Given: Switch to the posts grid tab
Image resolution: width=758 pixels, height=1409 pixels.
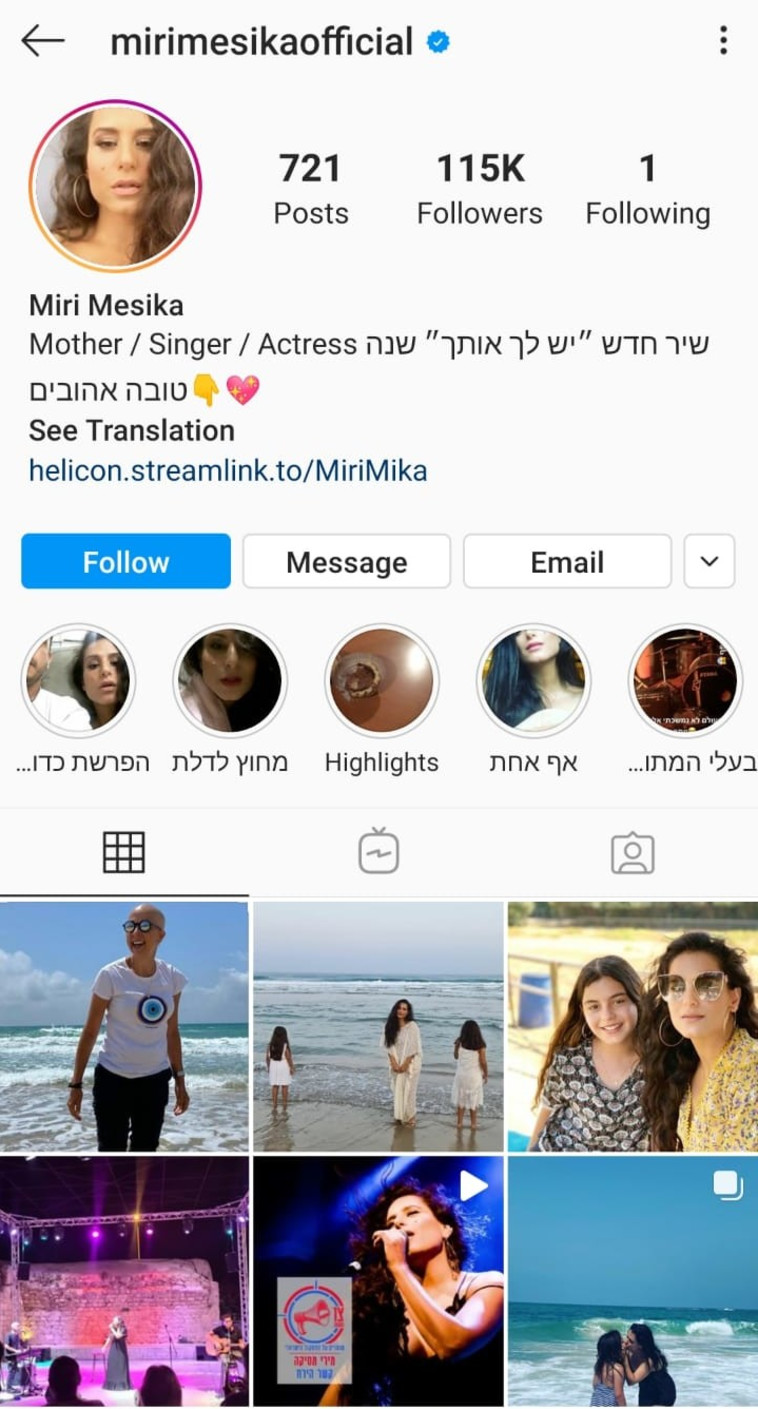Looking at the screenshot, I should click(124, 853).
